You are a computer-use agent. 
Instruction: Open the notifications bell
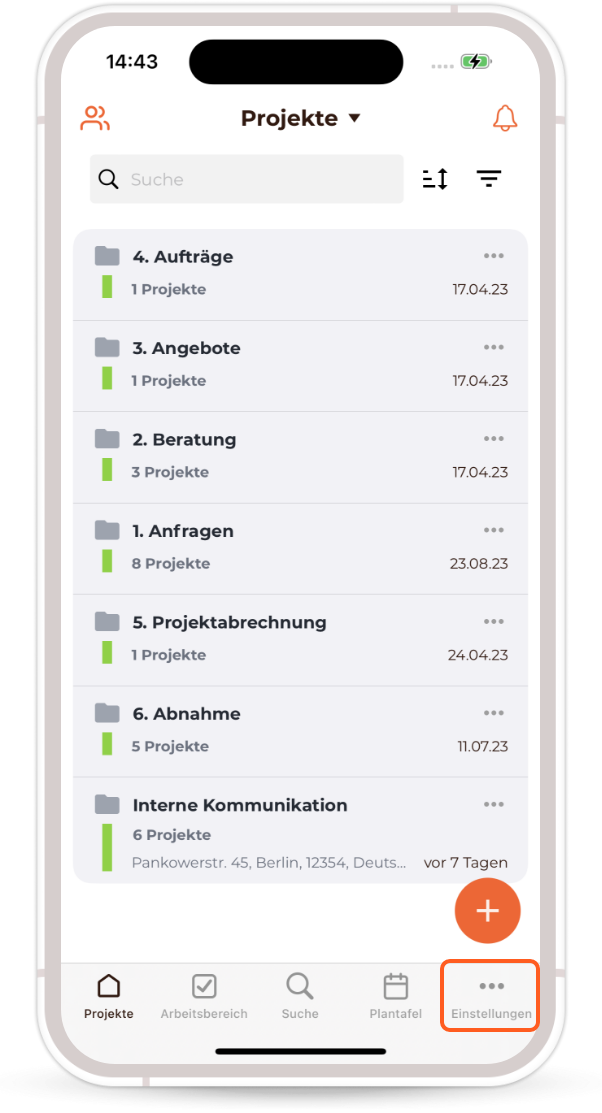point(505,118)
